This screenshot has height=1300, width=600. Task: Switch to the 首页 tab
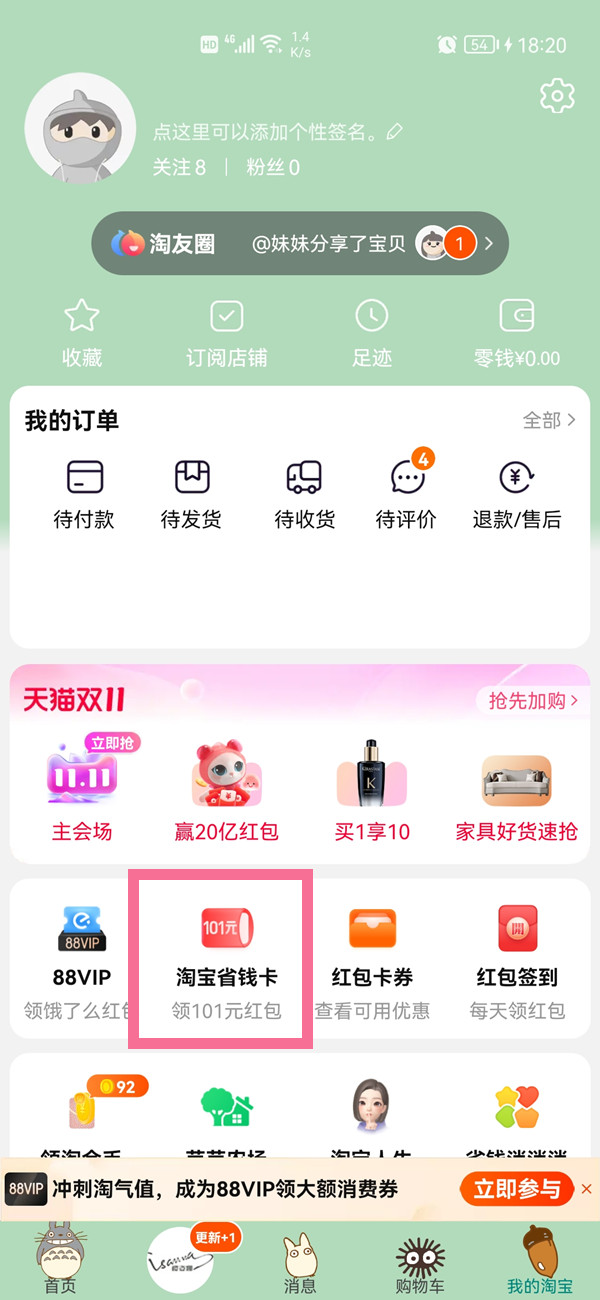click(x=60, y=1262)
